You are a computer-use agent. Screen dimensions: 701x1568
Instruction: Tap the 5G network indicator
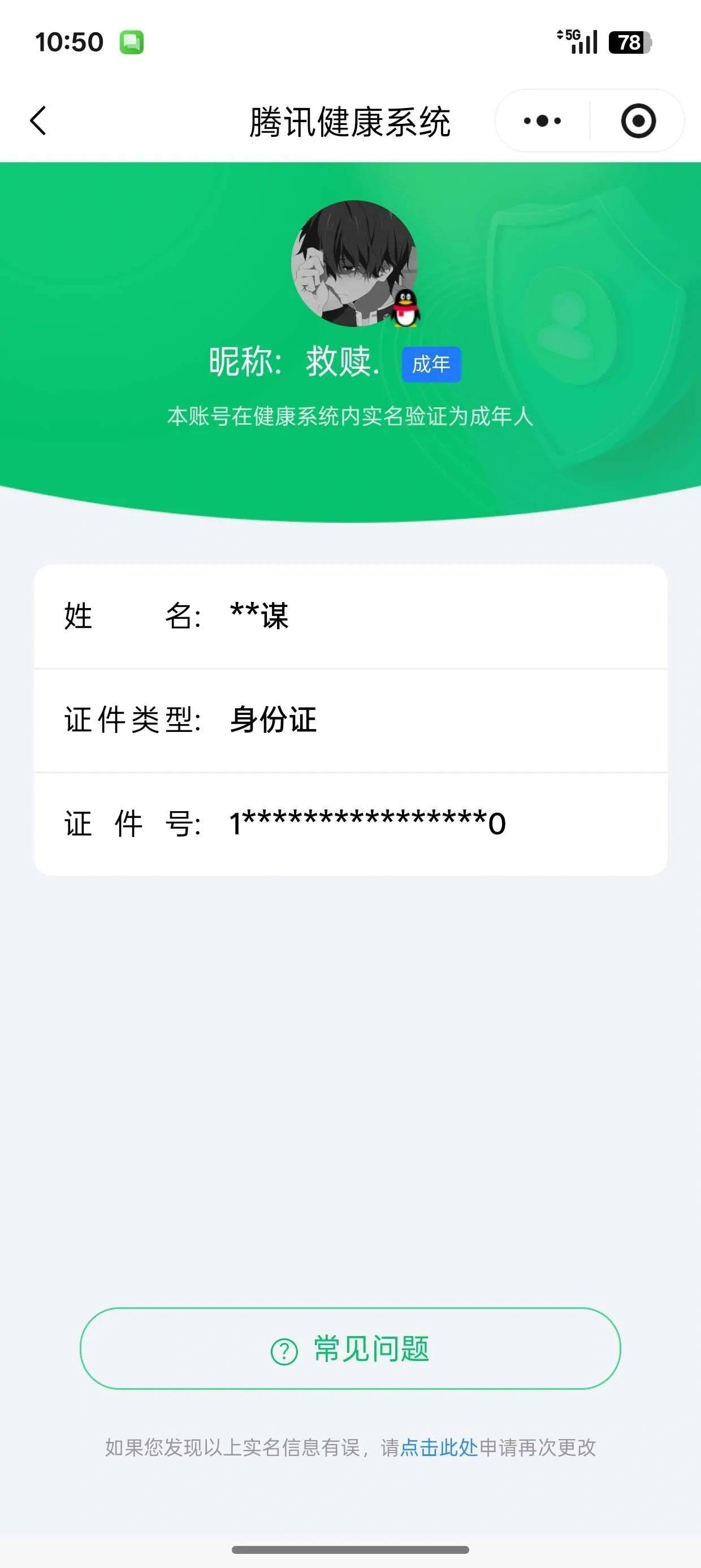click(569, 37)
